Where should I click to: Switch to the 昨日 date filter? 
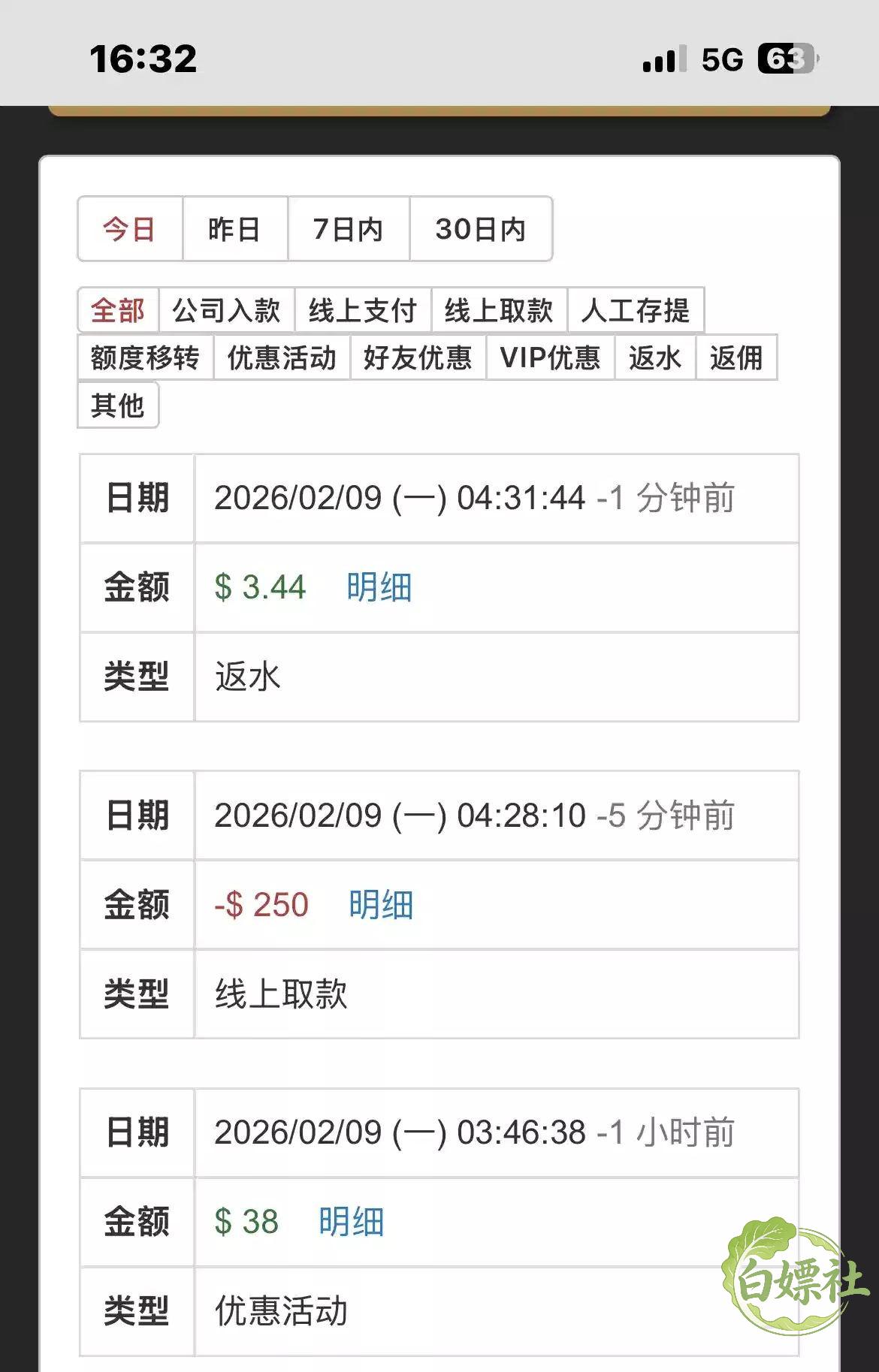point(235,229)
